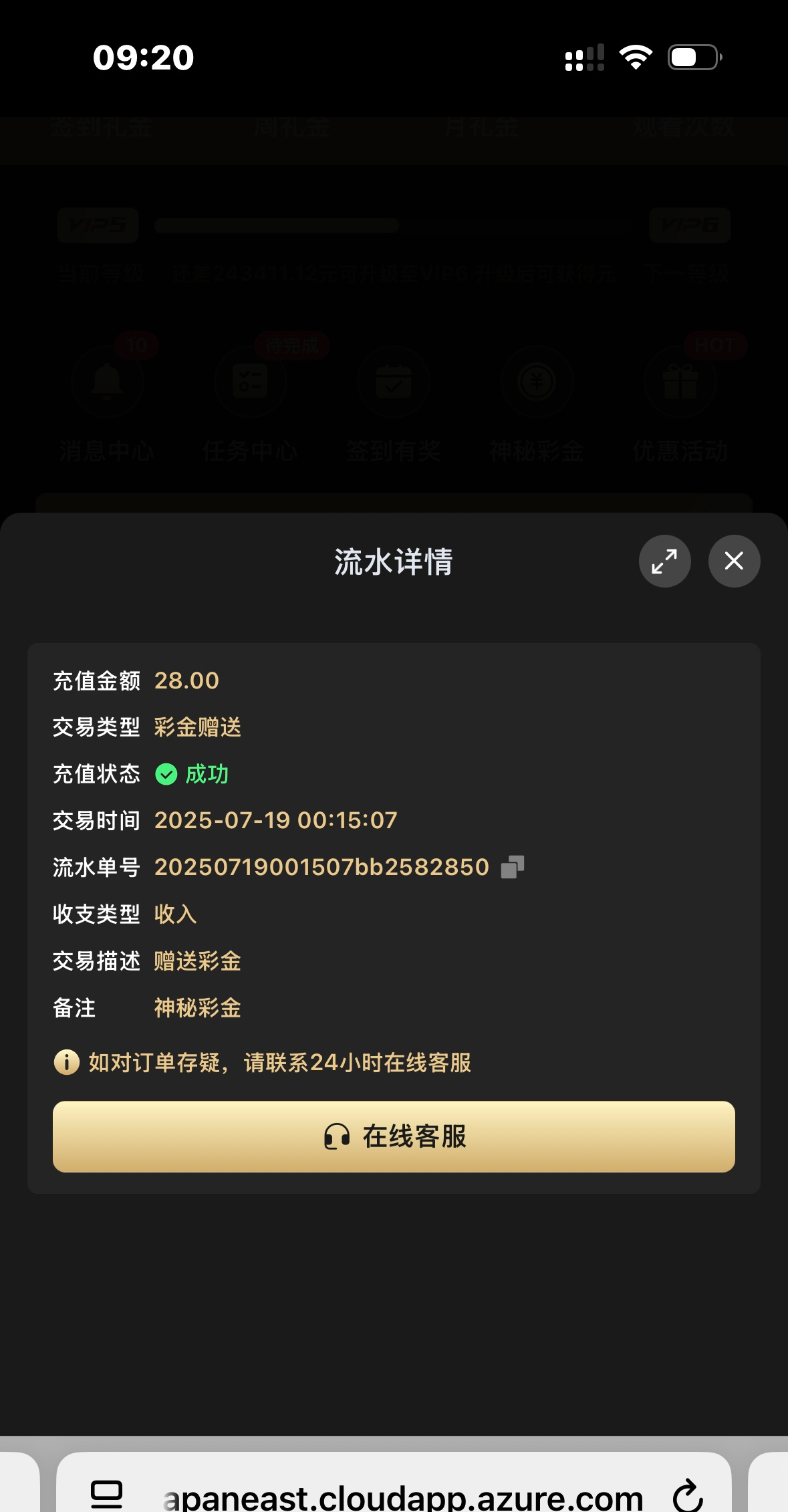Close the 流水详情 dialog
The image size is (788, 1512).
(734, 561)
